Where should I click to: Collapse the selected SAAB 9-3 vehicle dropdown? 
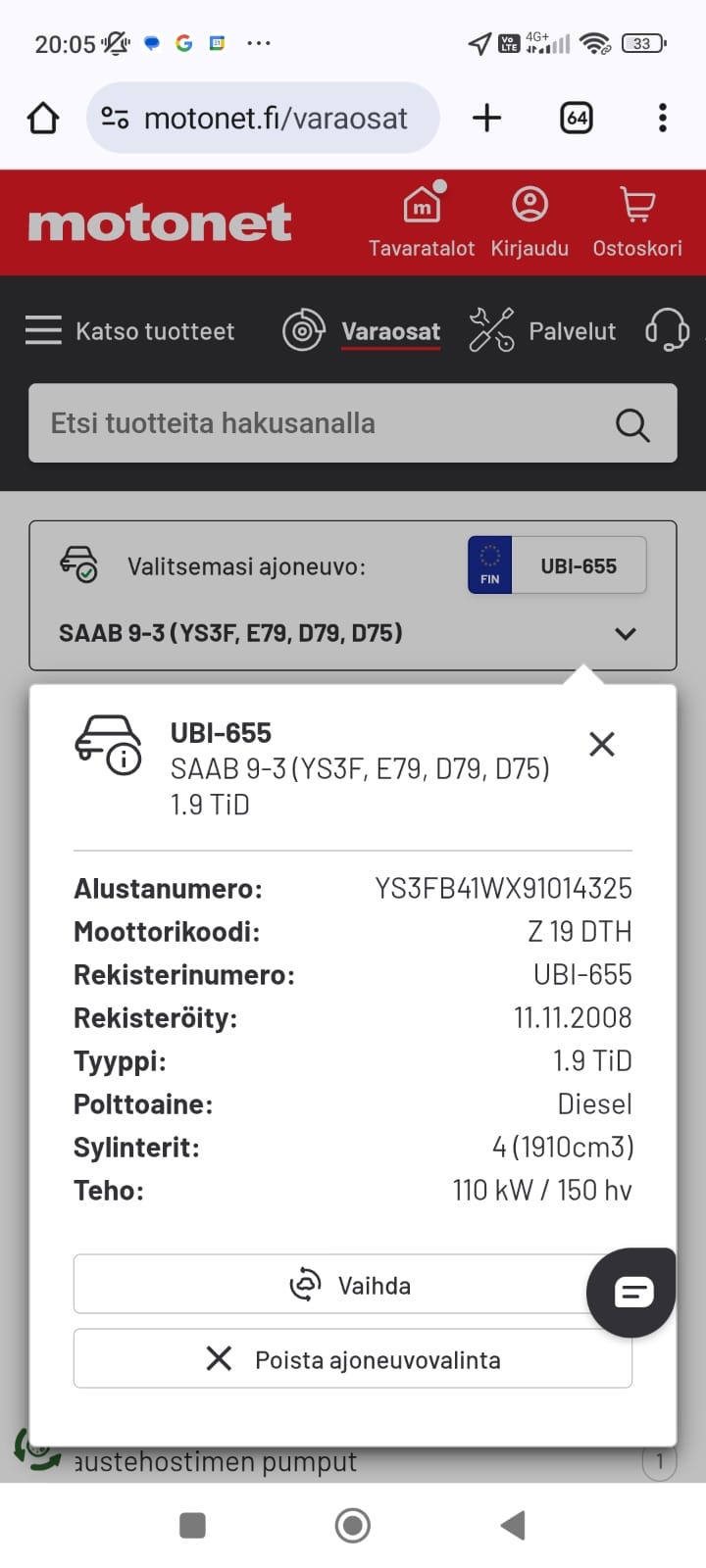pos(625,633)
